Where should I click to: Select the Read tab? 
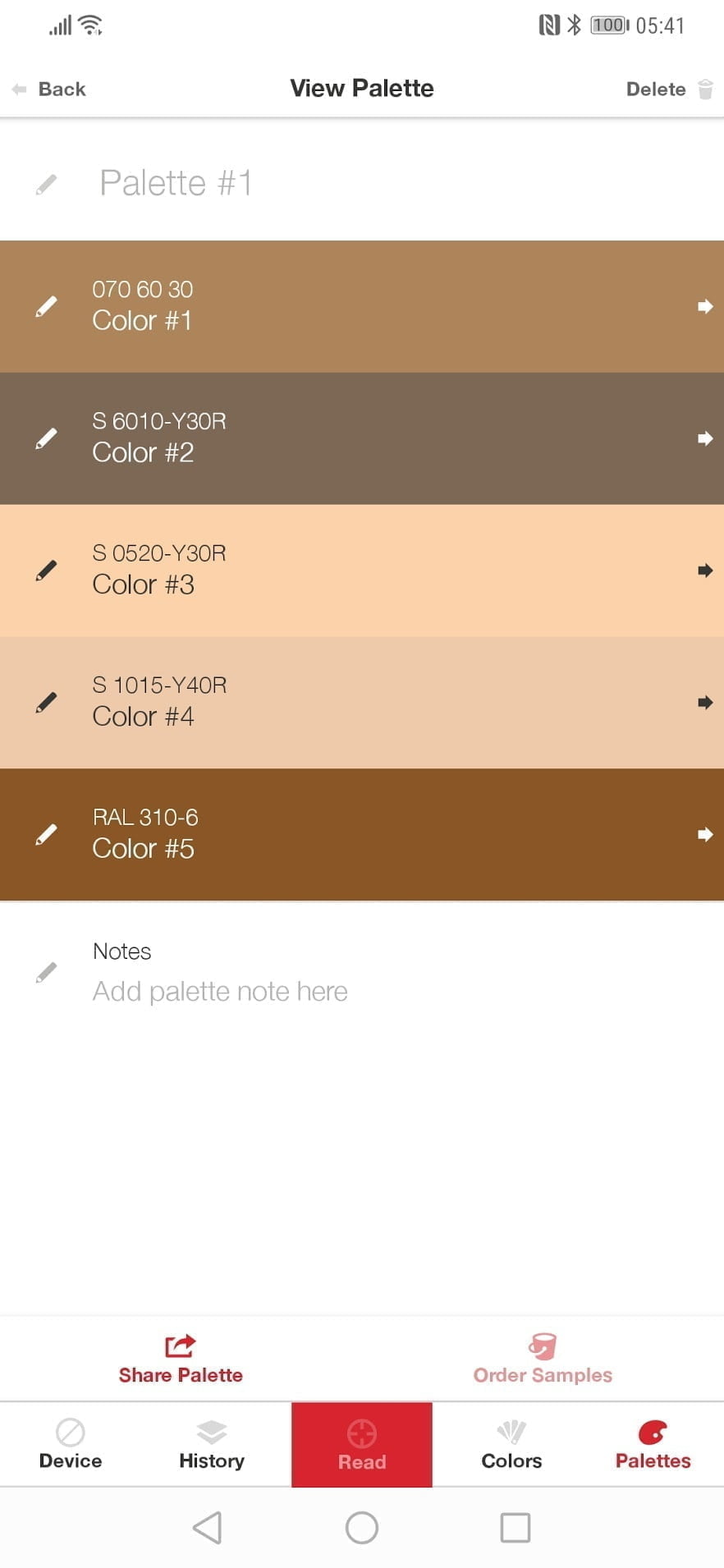point(362,1445)
